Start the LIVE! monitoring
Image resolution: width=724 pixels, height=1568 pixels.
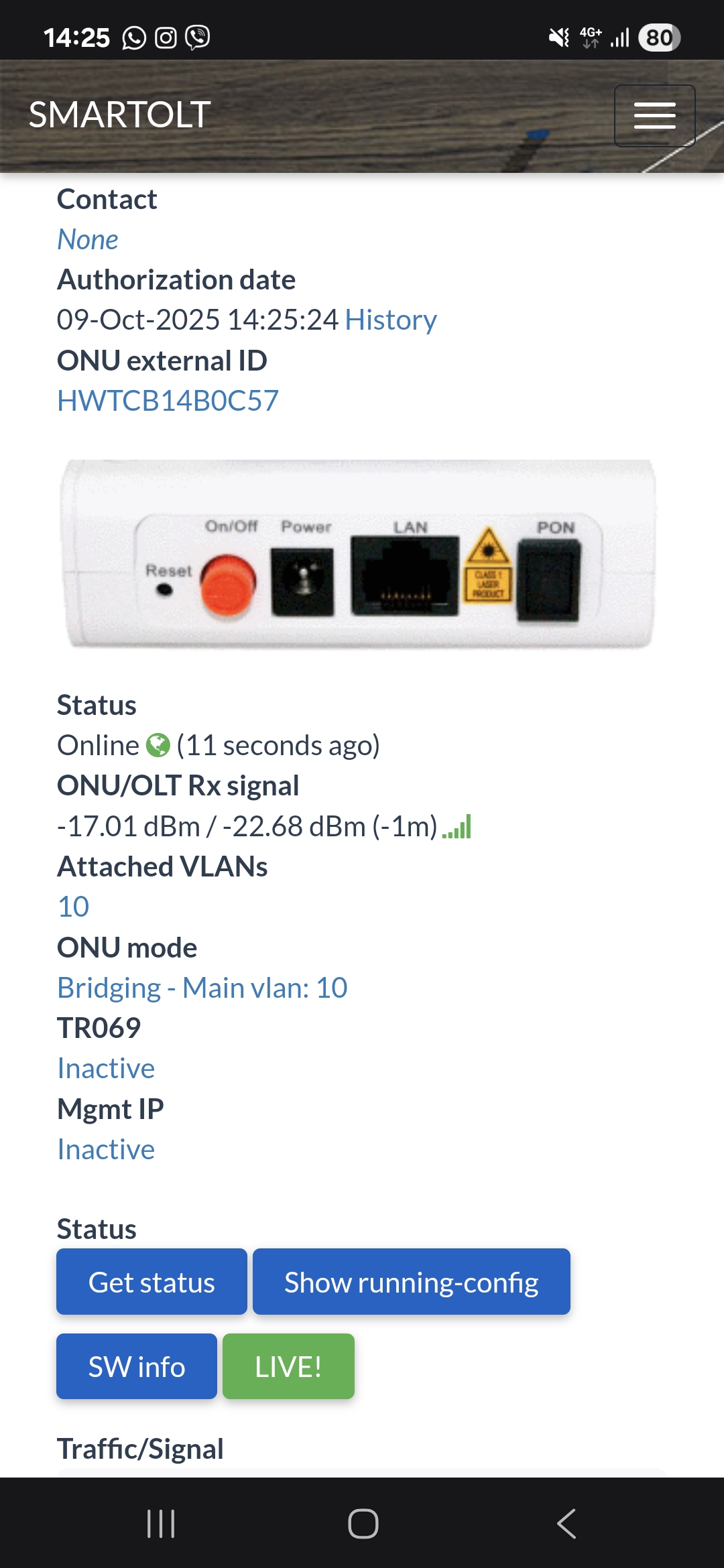coord(288,1366)
